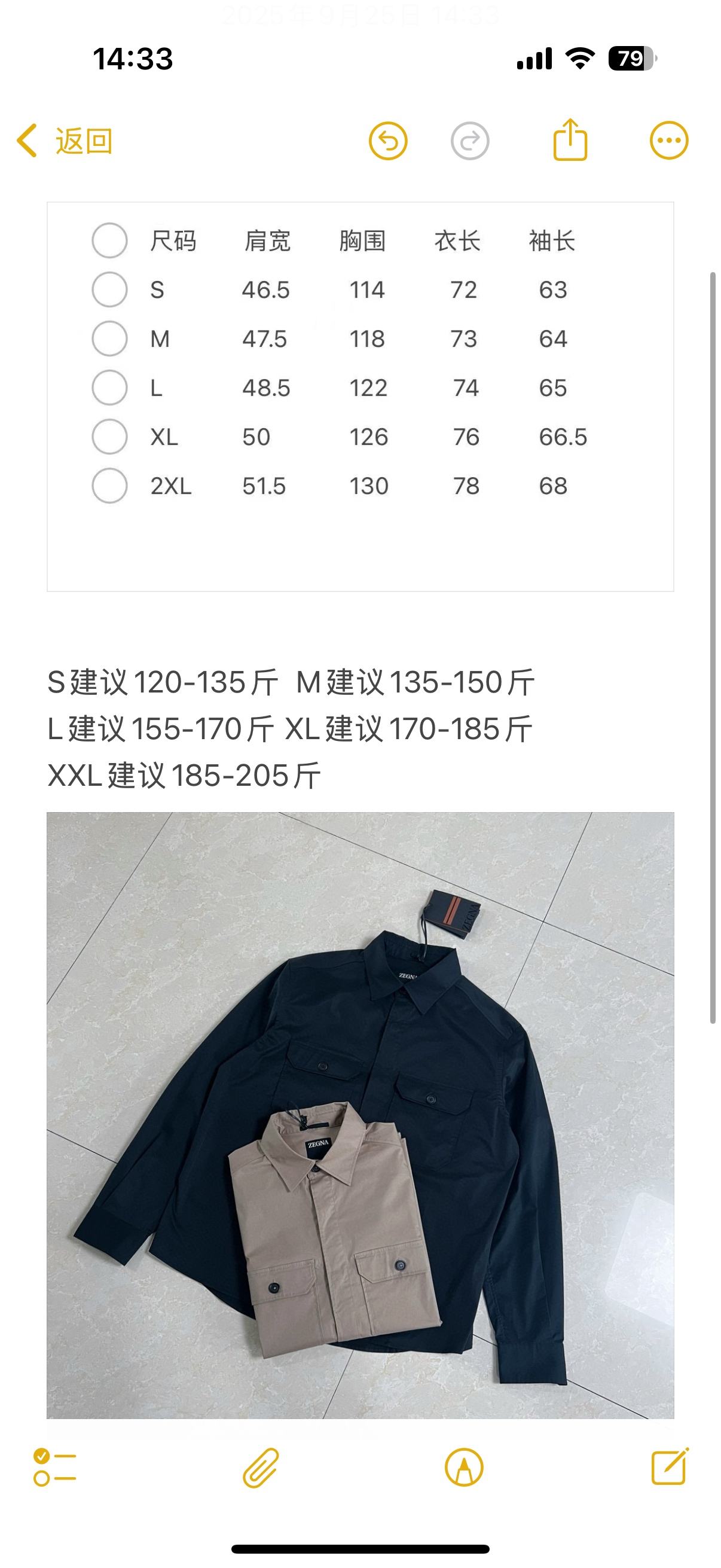Open the photo of the two Zegna shirts
721x1568 pixels.
tap(360, 1157)
